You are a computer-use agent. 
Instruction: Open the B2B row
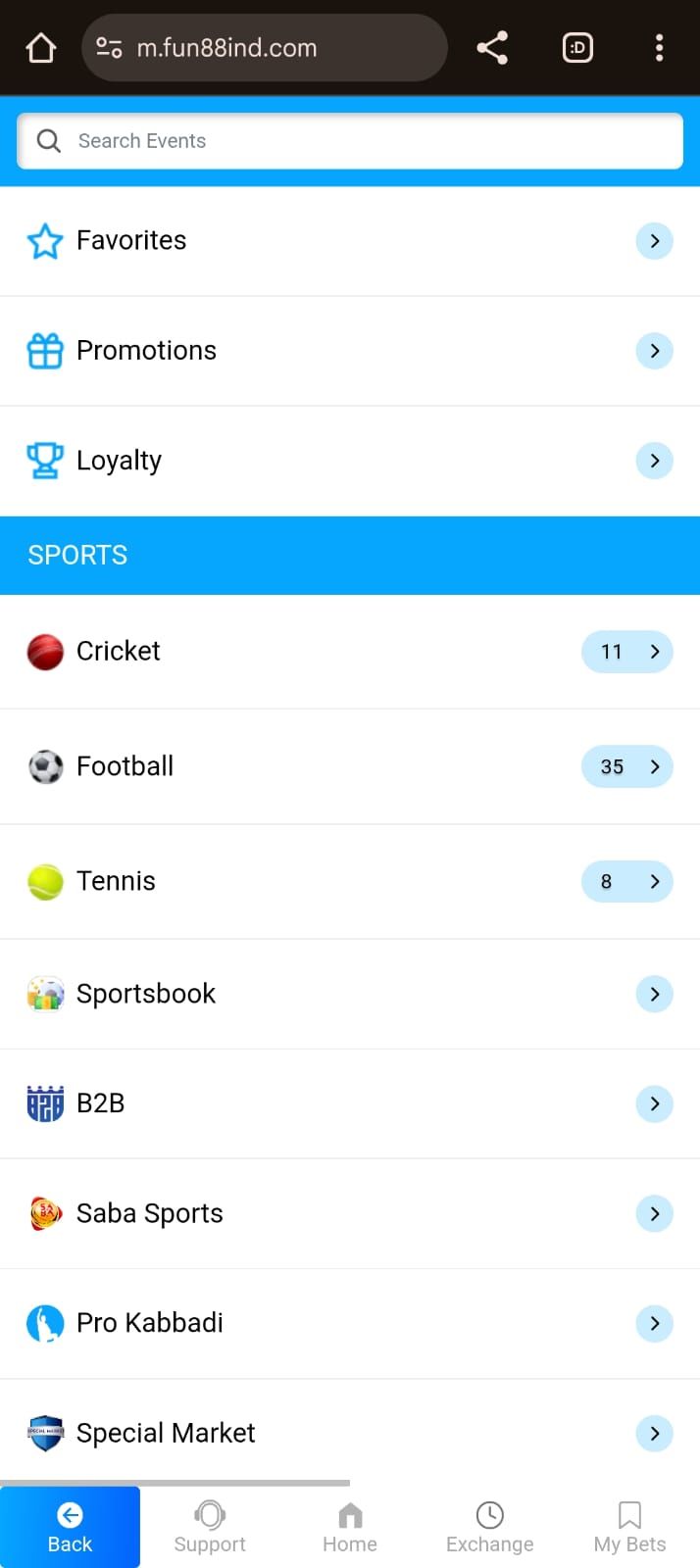[x=349, y=1103]
